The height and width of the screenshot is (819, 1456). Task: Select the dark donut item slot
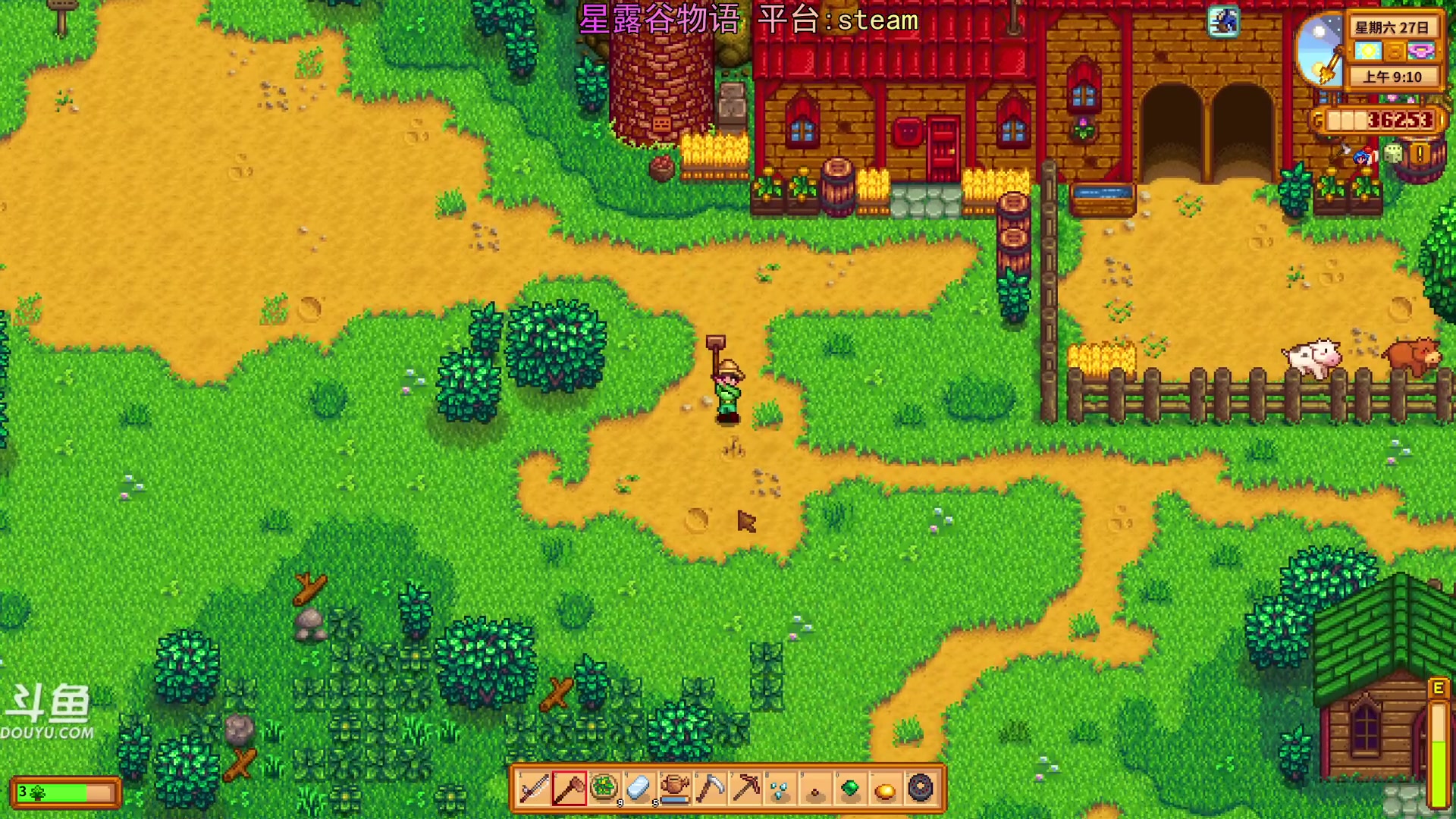920,789
